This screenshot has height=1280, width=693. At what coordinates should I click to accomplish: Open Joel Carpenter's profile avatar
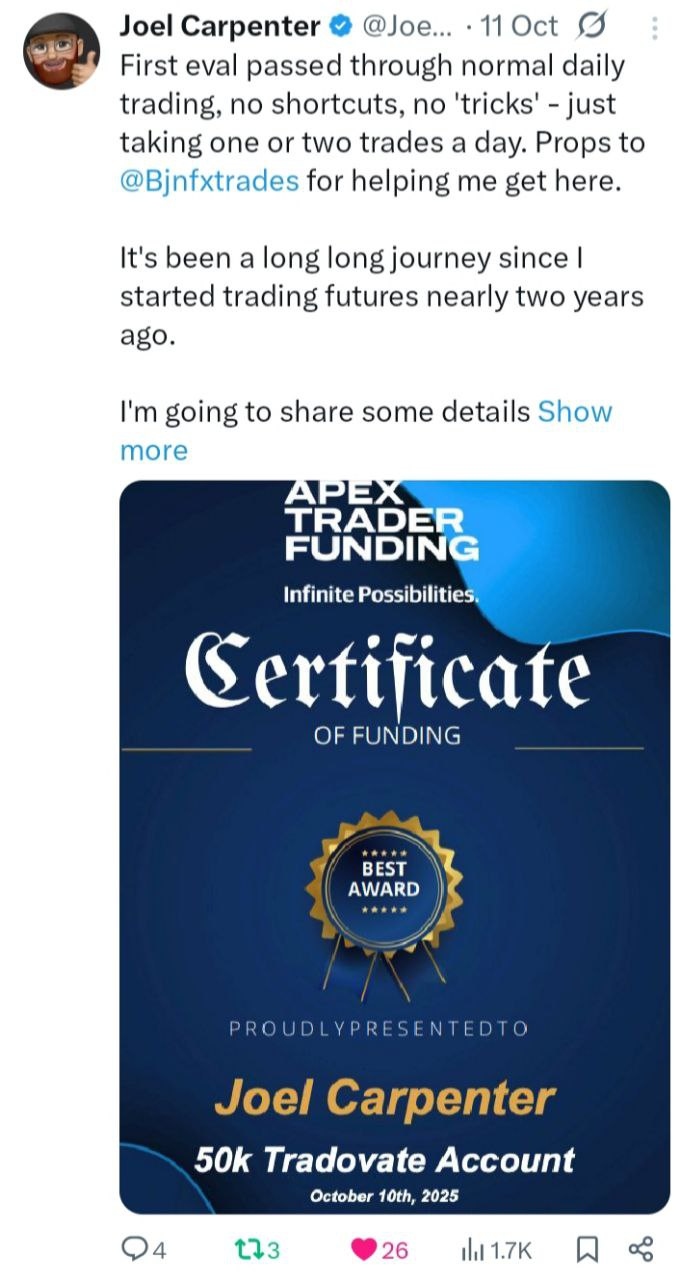click(62, 50)
